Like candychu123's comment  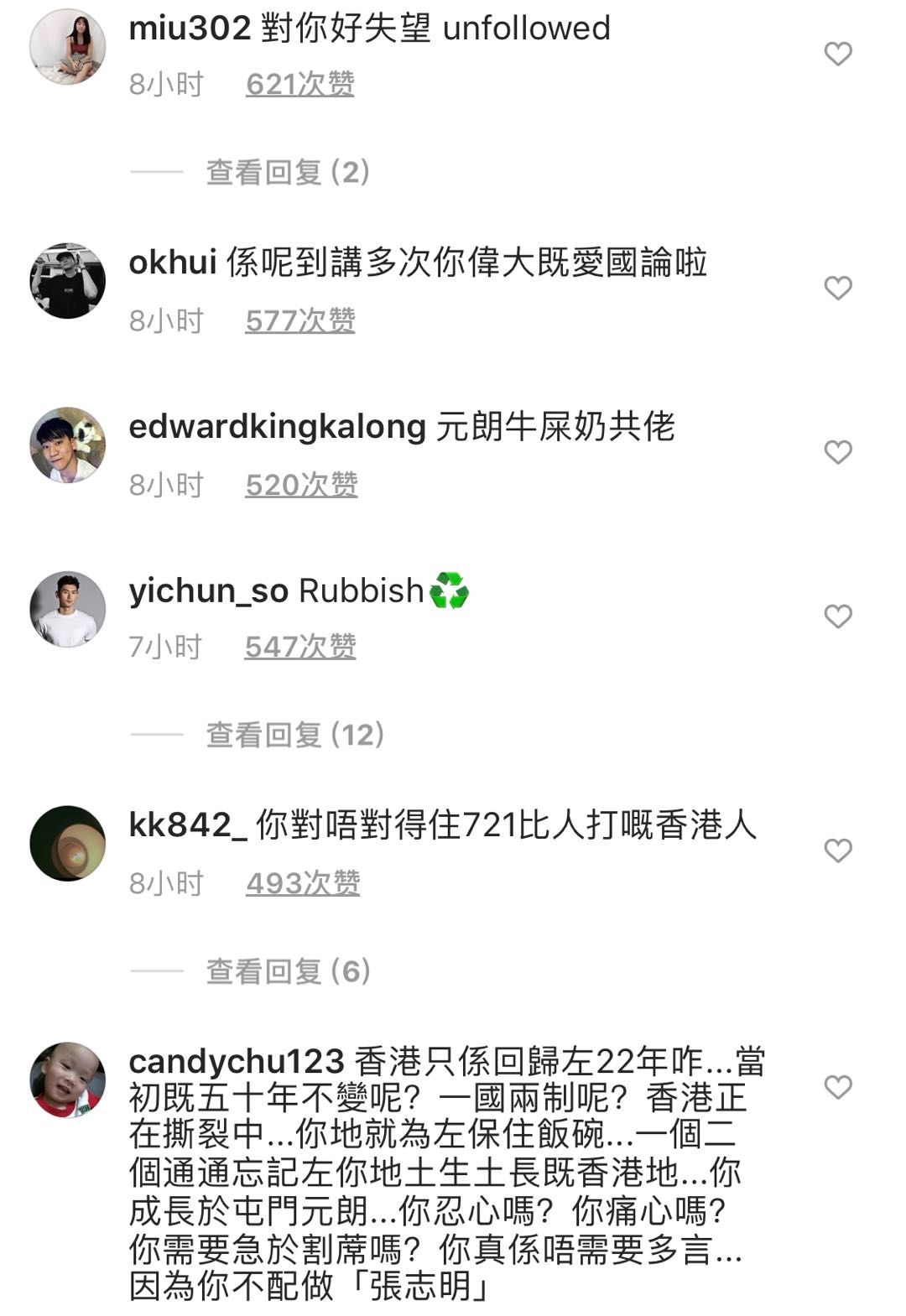click(837, 1088)
